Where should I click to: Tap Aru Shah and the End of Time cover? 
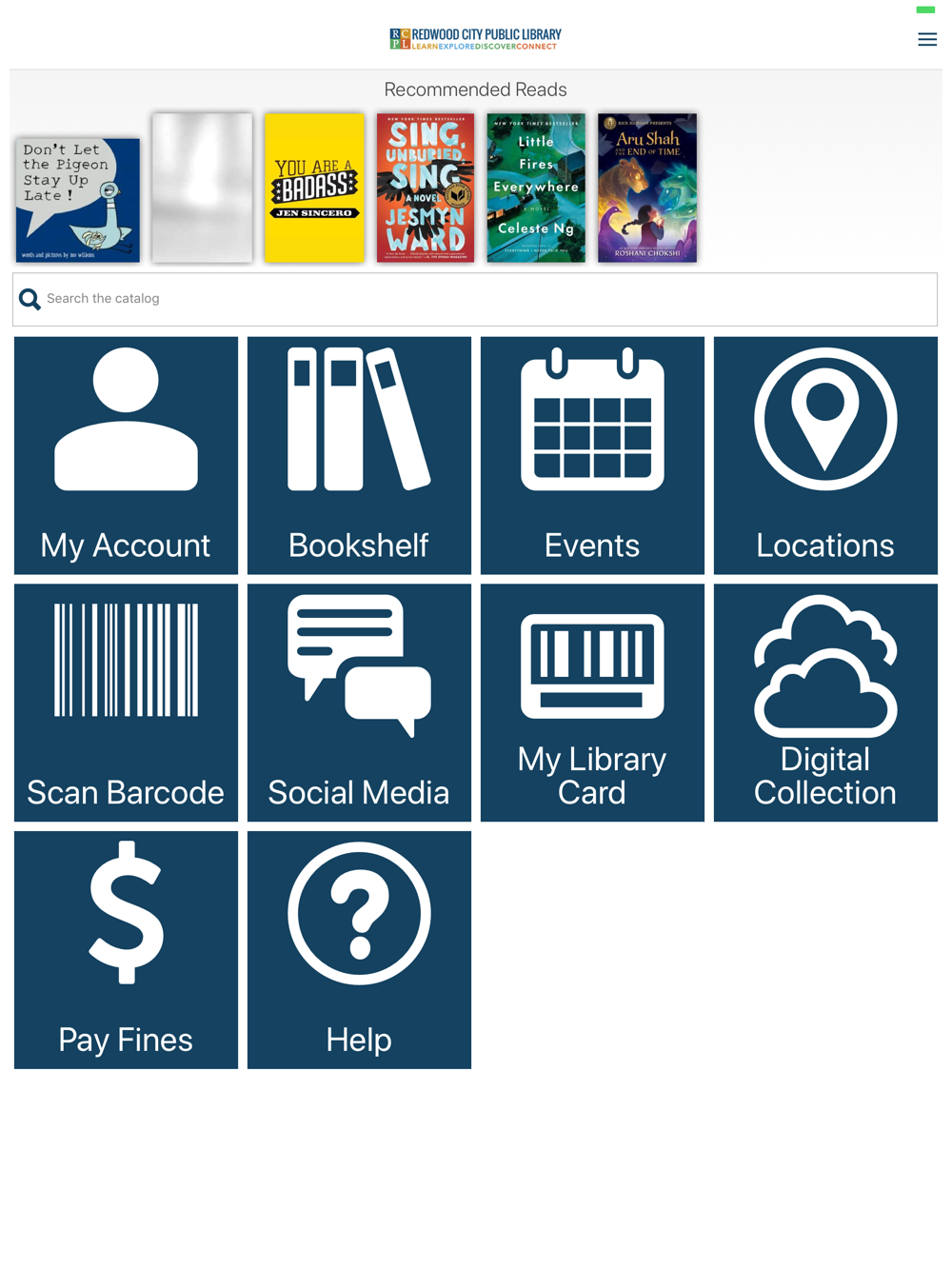(x=647, y=189)
